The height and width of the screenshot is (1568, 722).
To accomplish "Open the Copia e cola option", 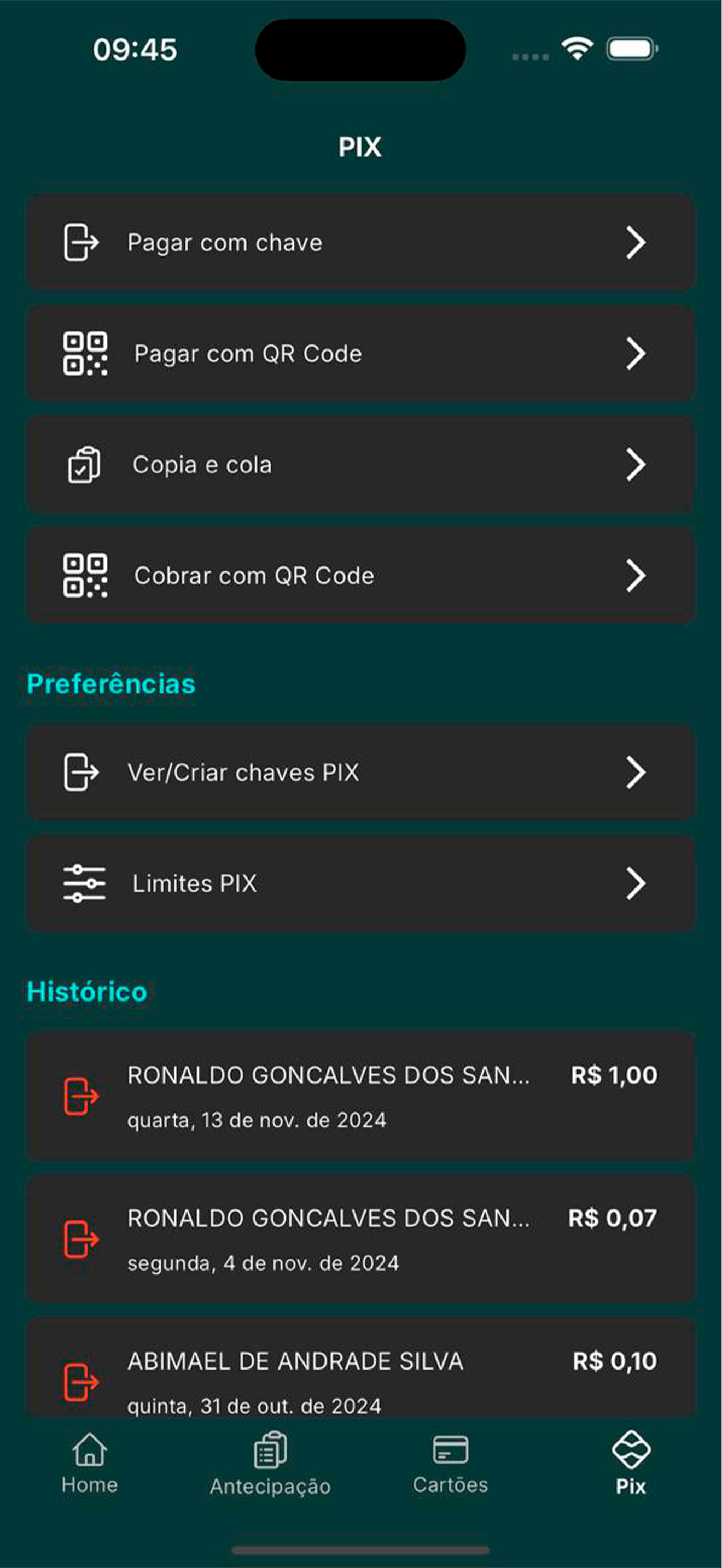I will pyautogui.click(x=360, y=464).
